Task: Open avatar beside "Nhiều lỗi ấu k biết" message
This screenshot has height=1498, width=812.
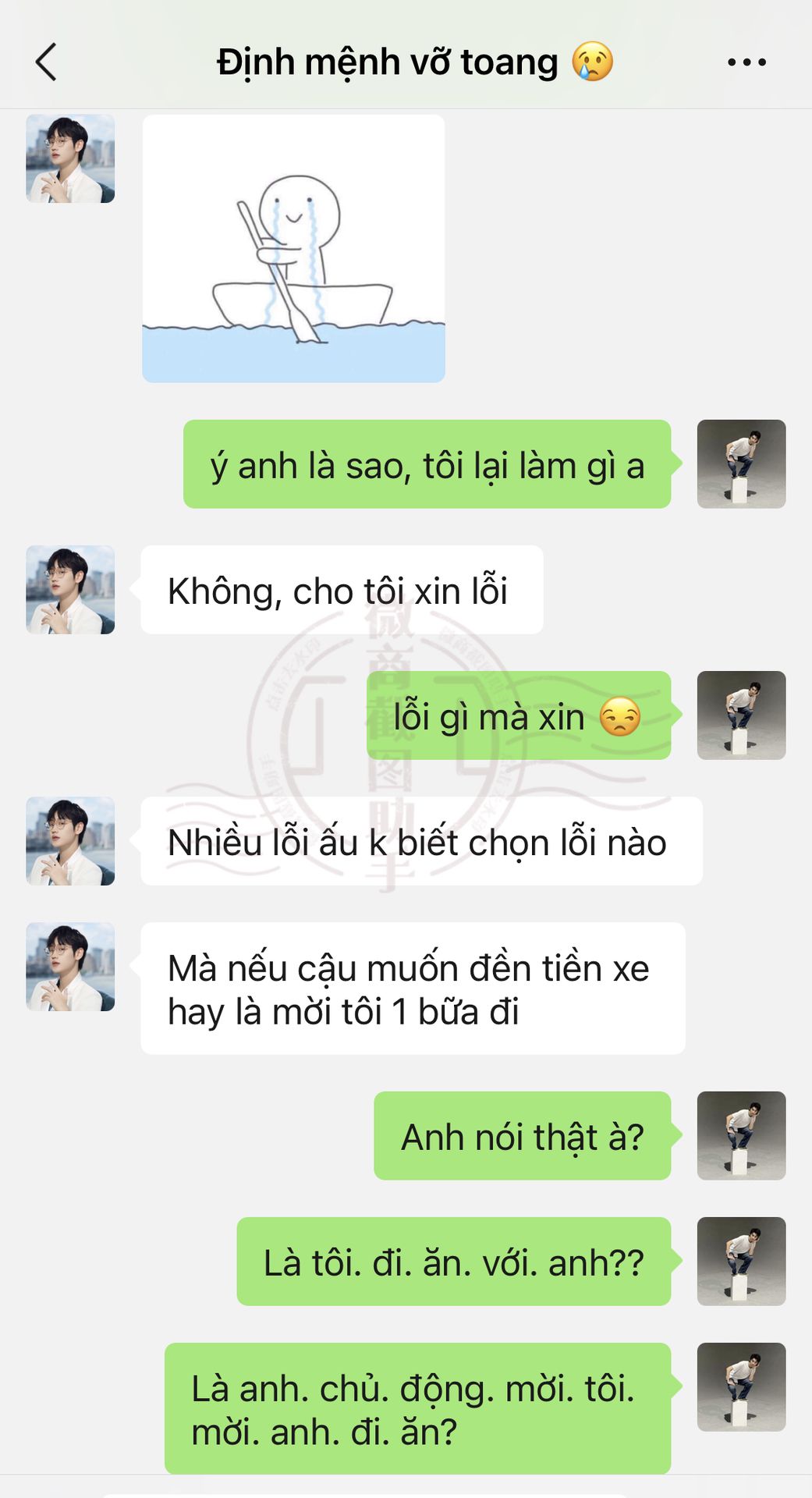Action: 70,841
